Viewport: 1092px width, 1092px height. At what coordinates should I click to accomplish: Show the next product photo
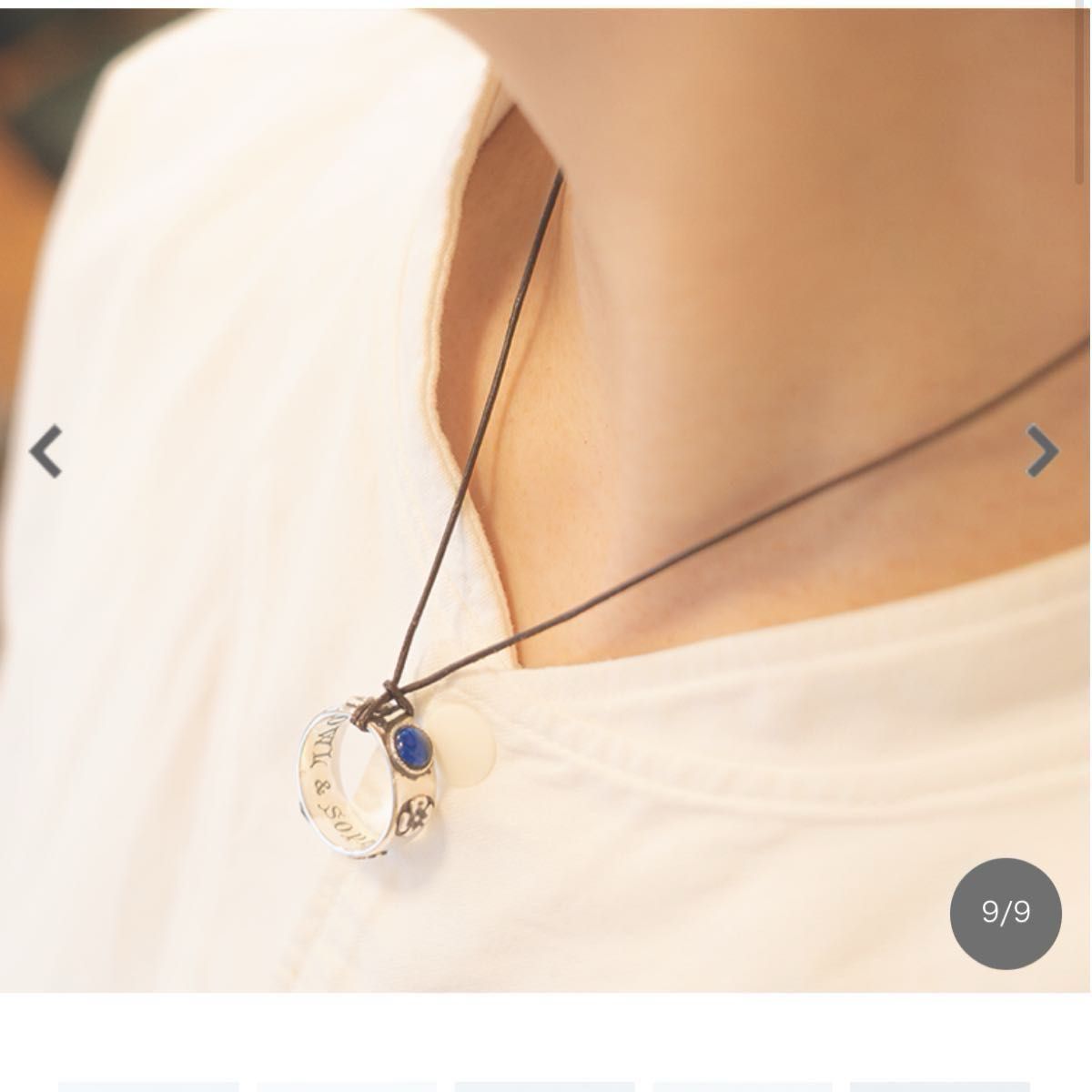pos(1043,451)
